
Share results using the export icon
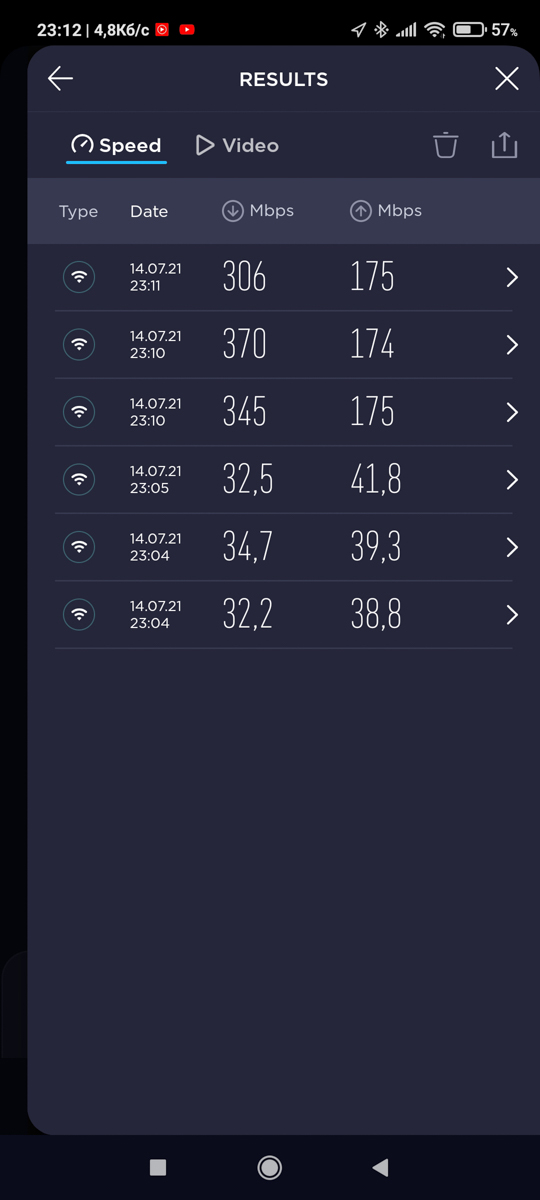point(504,145)
